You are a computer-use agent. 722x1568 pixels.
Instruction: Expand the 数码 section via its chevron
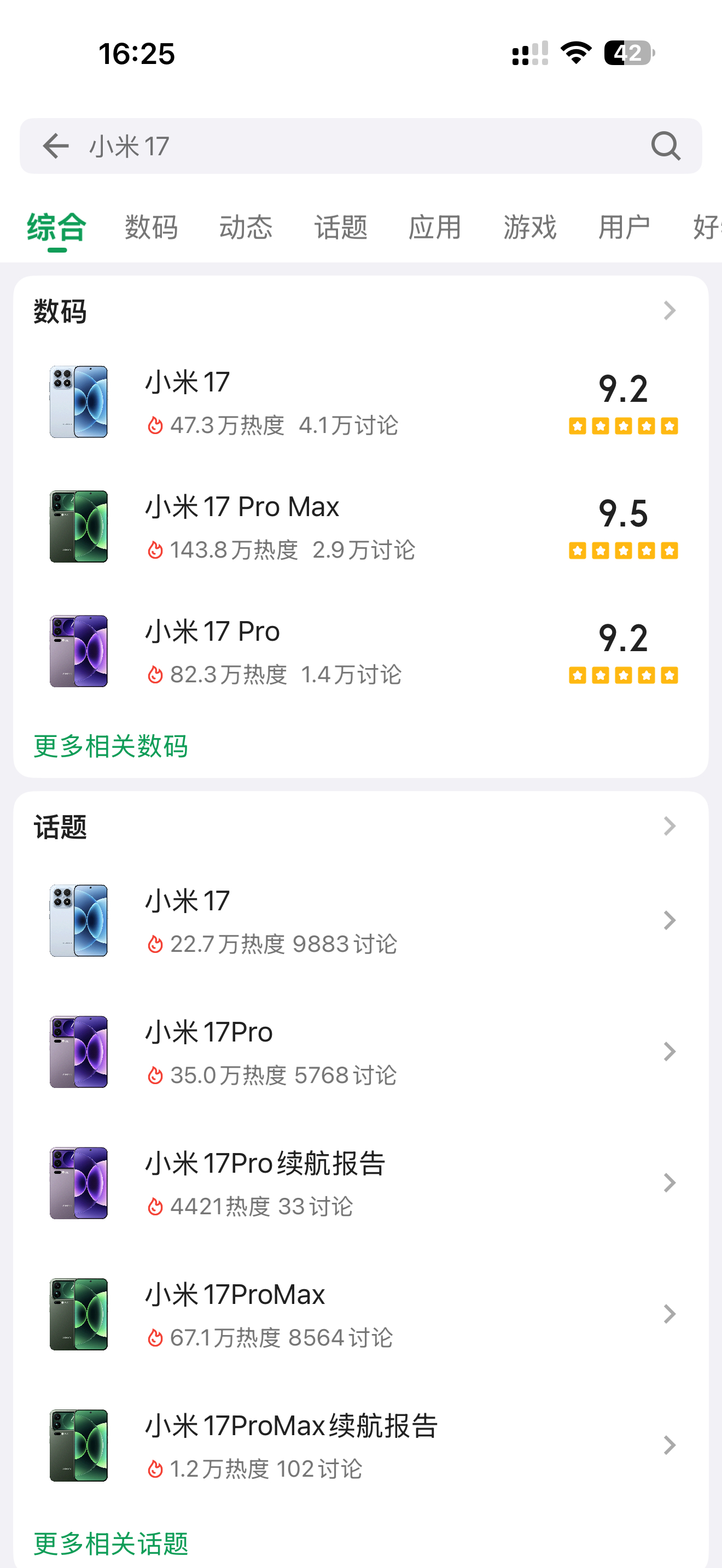(x=669, y=311)
